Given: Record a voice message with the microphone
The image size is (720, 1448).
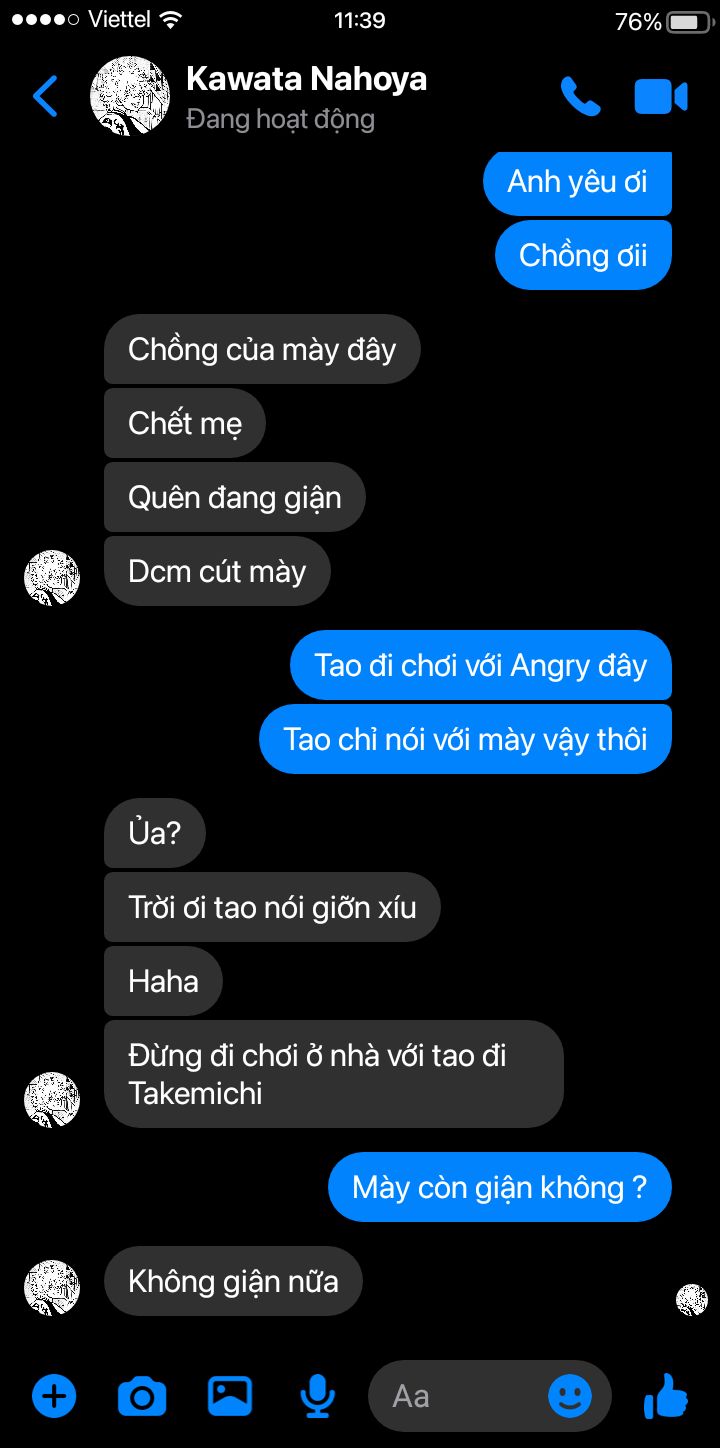Looking at the screenshot, I should tap(318, 1396).
